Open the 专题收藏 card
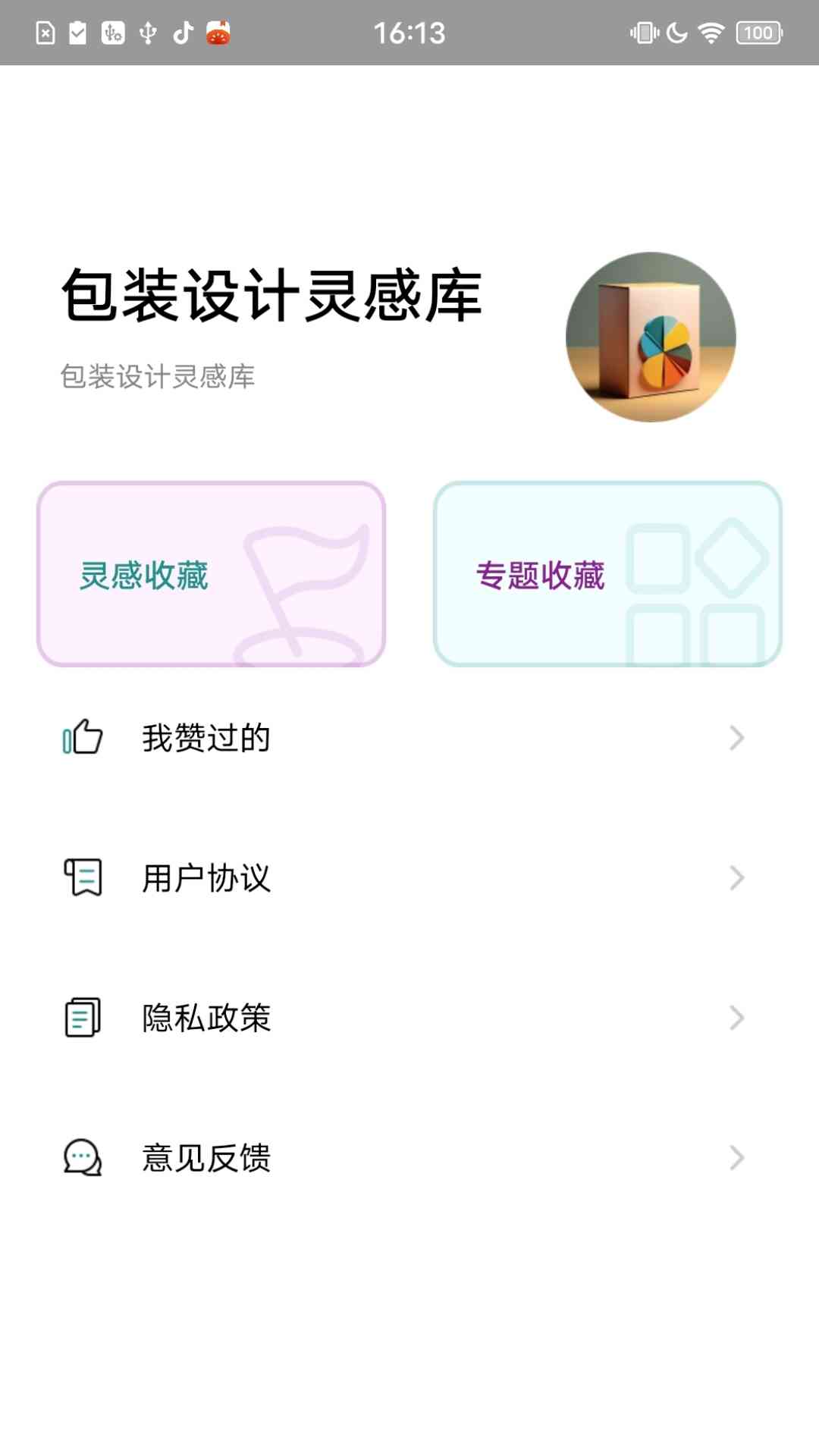819x1456 pixels. (x=607, y=574)
